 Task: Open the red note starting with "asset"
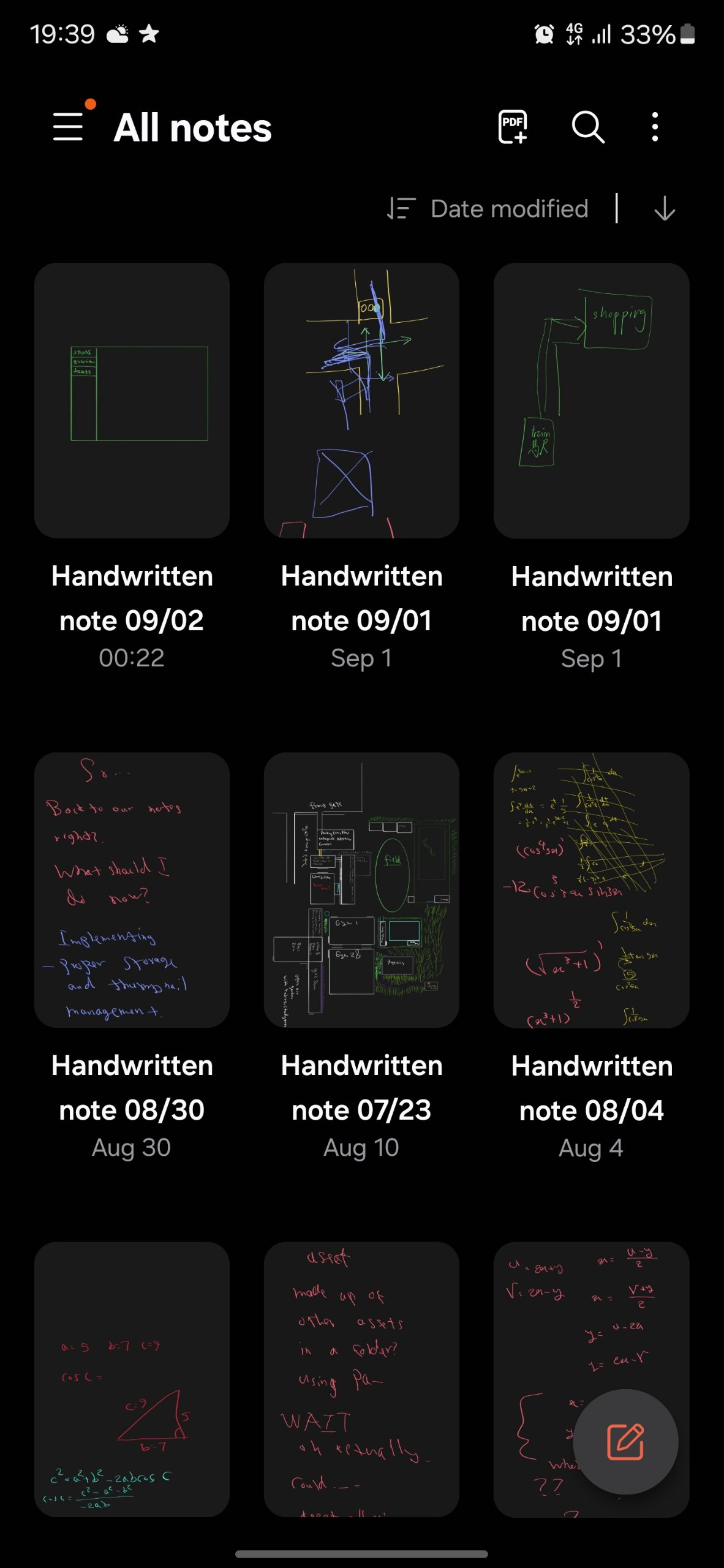[x=361, y=1378]
